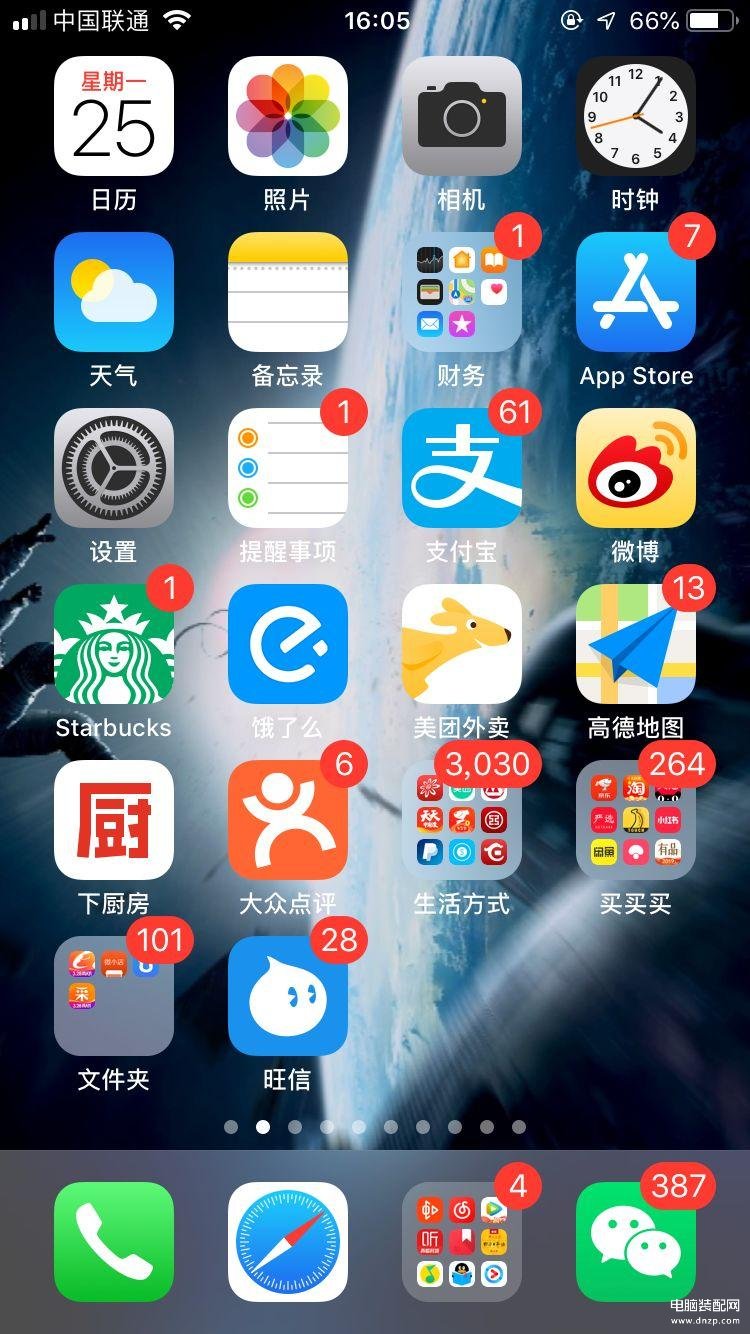Open the 买买买 shopping folder
750x1334 pixels.
[636, 820]
